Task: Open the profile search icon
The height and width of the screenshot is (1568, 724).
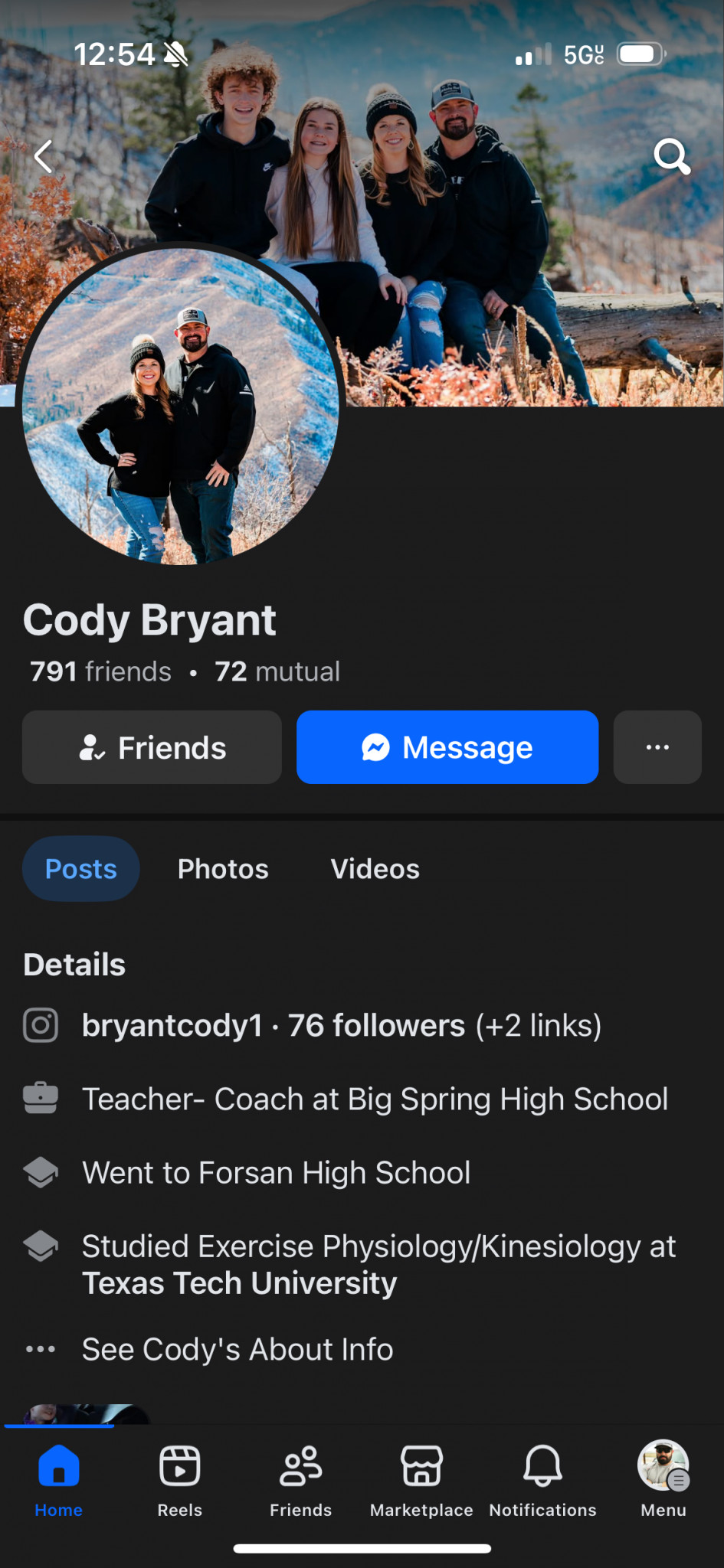Action: pos(672,157)
